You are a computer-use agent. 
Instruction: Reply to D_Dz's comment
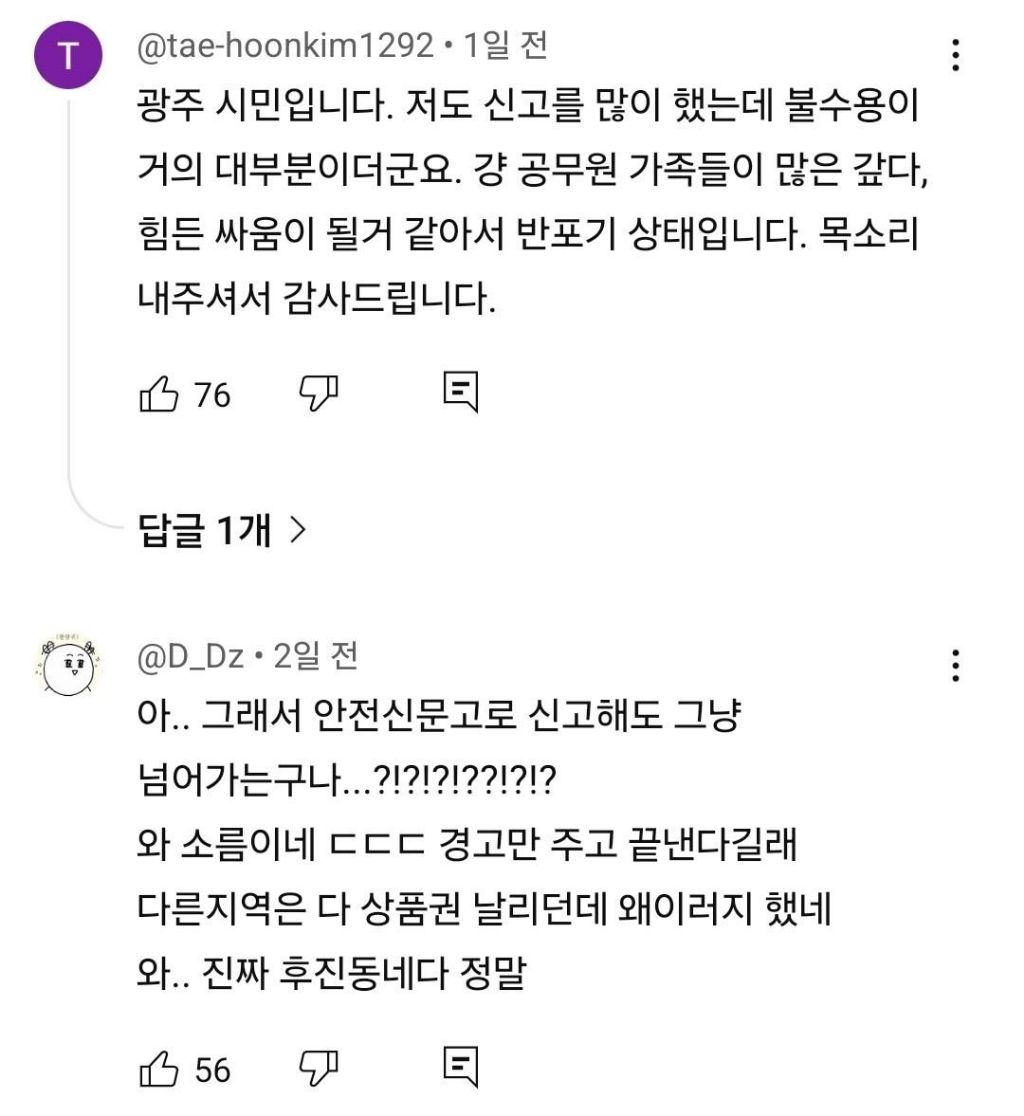pyautogui.click(x=460, y=1068)
